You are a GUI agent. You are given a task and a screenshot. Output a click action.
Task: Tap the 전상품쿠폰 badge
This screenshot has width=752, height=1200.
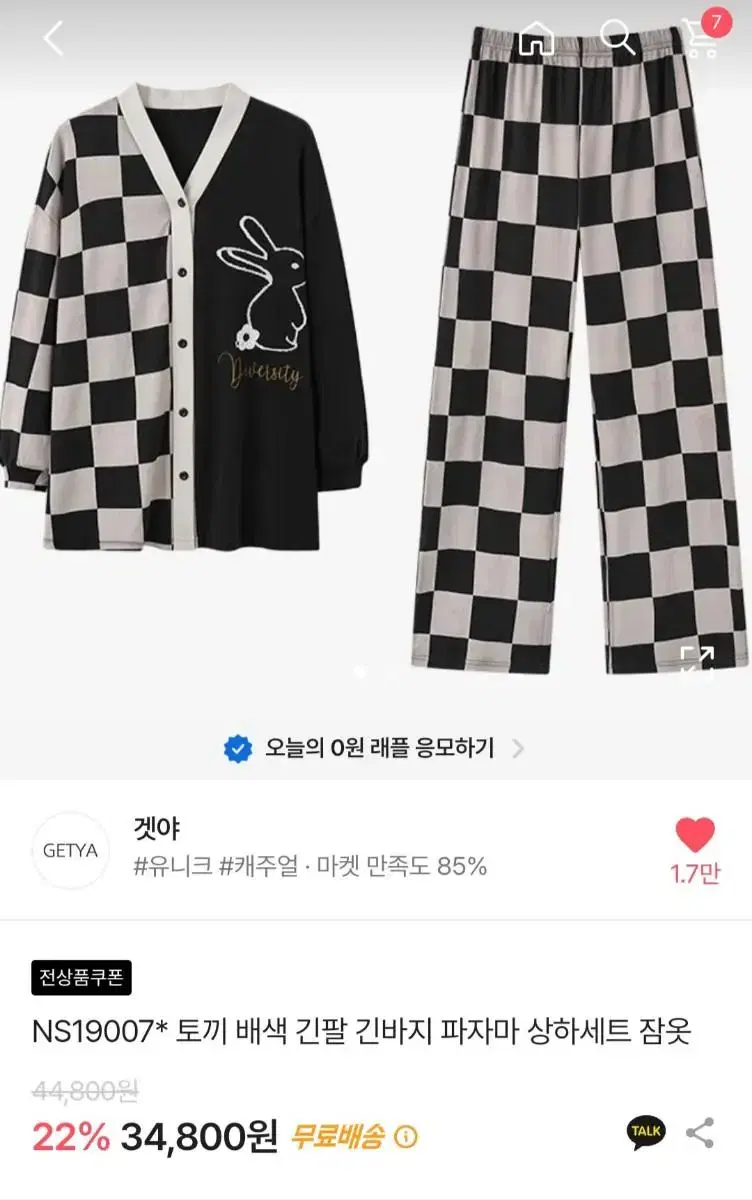click(81, 977)
